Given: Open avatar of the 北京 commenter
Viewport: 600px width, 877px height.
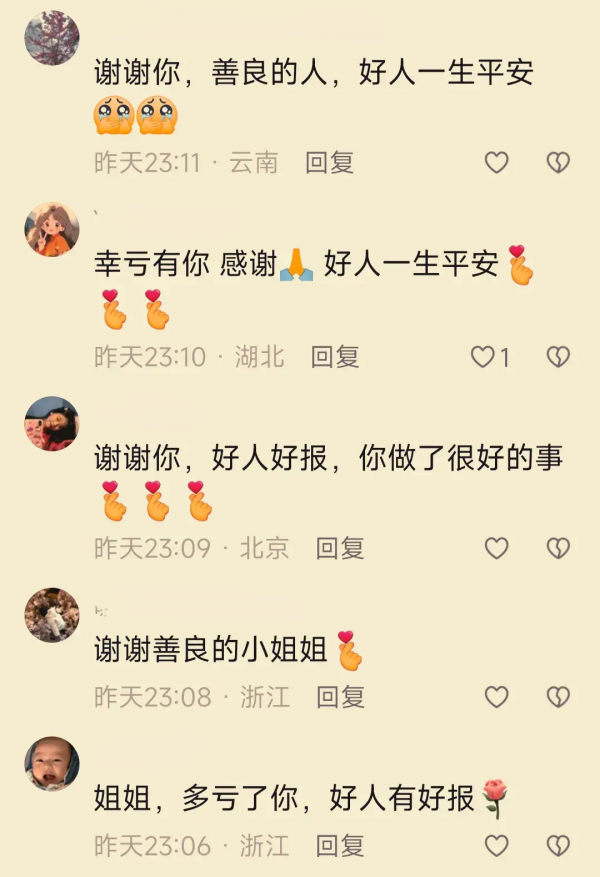Looking at the screenshot, I should [x=51, y=423].
